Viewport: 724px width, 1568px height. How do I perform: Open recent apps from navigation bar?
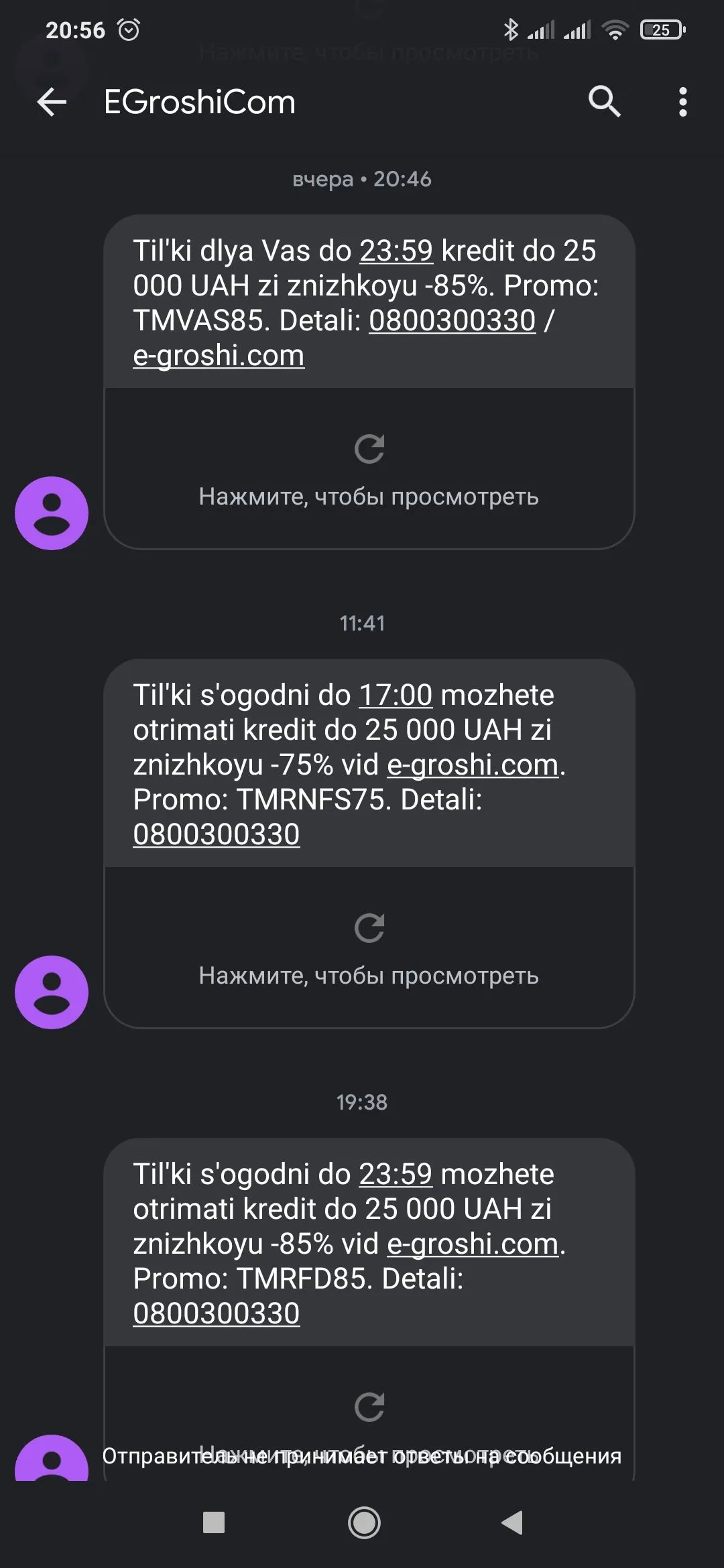pyautogui.click(x=214, y=1522)
